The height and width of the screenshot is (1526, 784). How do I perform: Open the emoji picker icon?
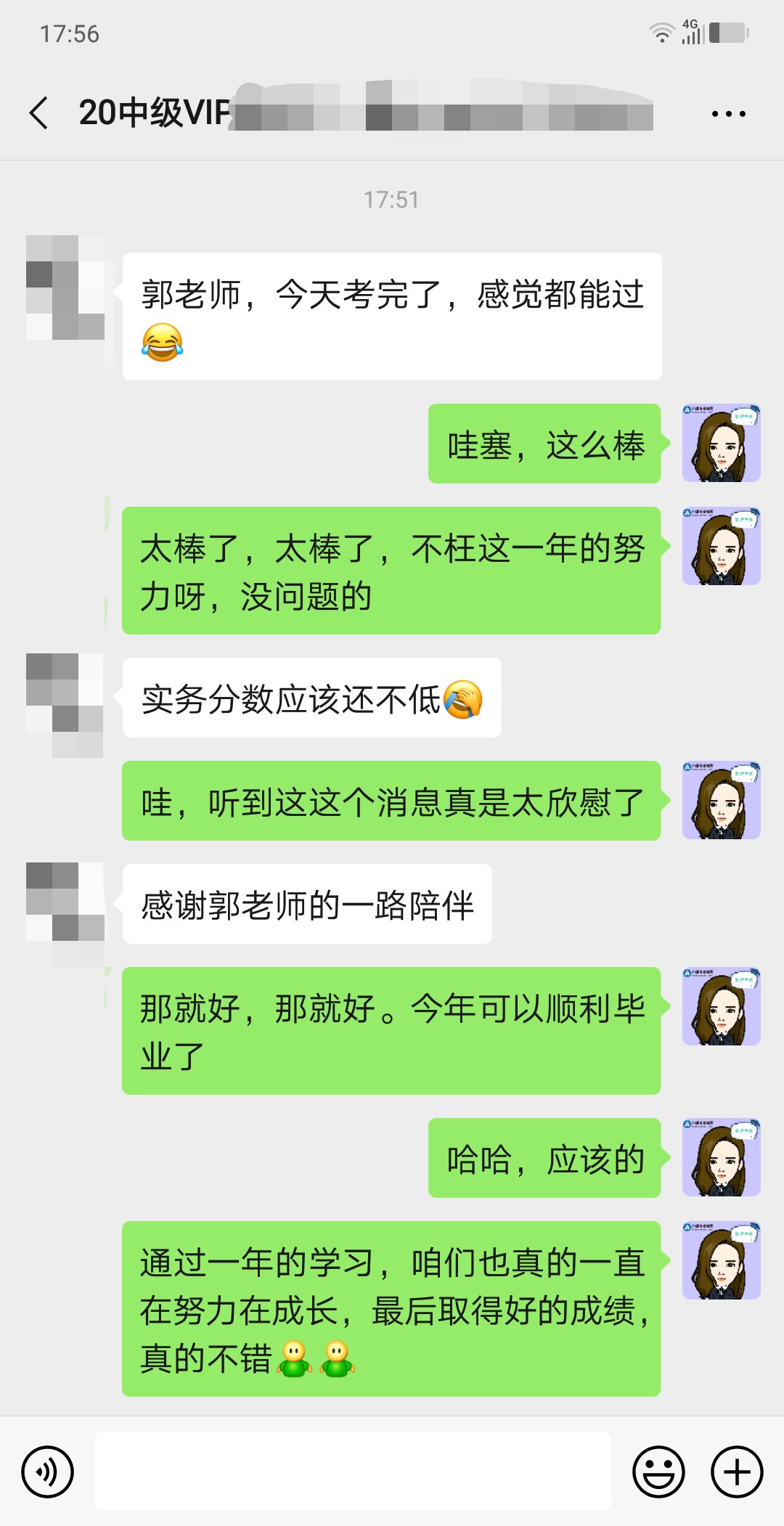coord(658,1472)
